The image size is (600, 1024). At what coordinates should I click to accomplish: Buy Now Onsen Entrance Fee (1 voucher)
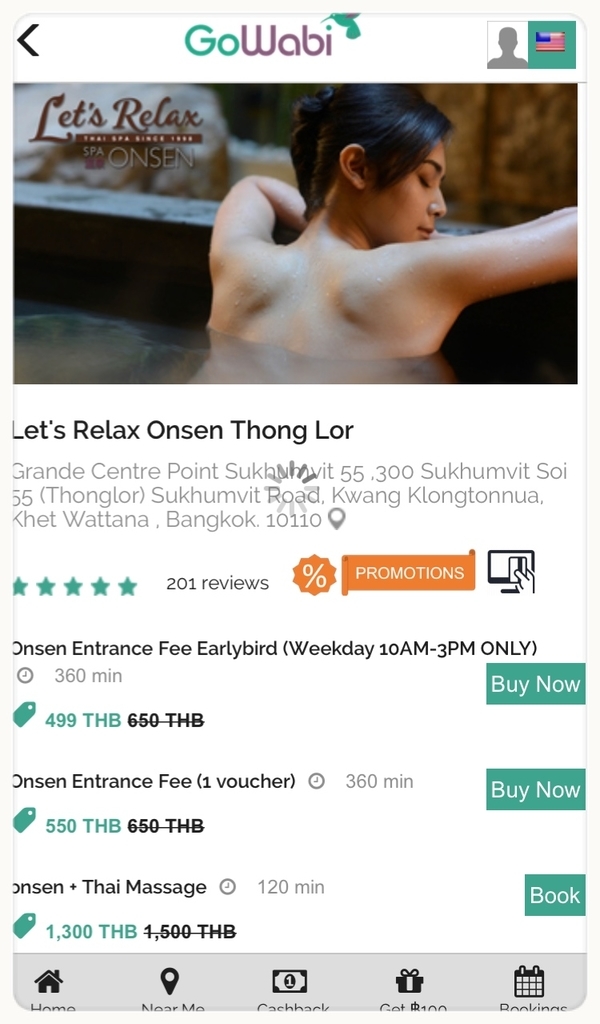(x=535, y=790)
